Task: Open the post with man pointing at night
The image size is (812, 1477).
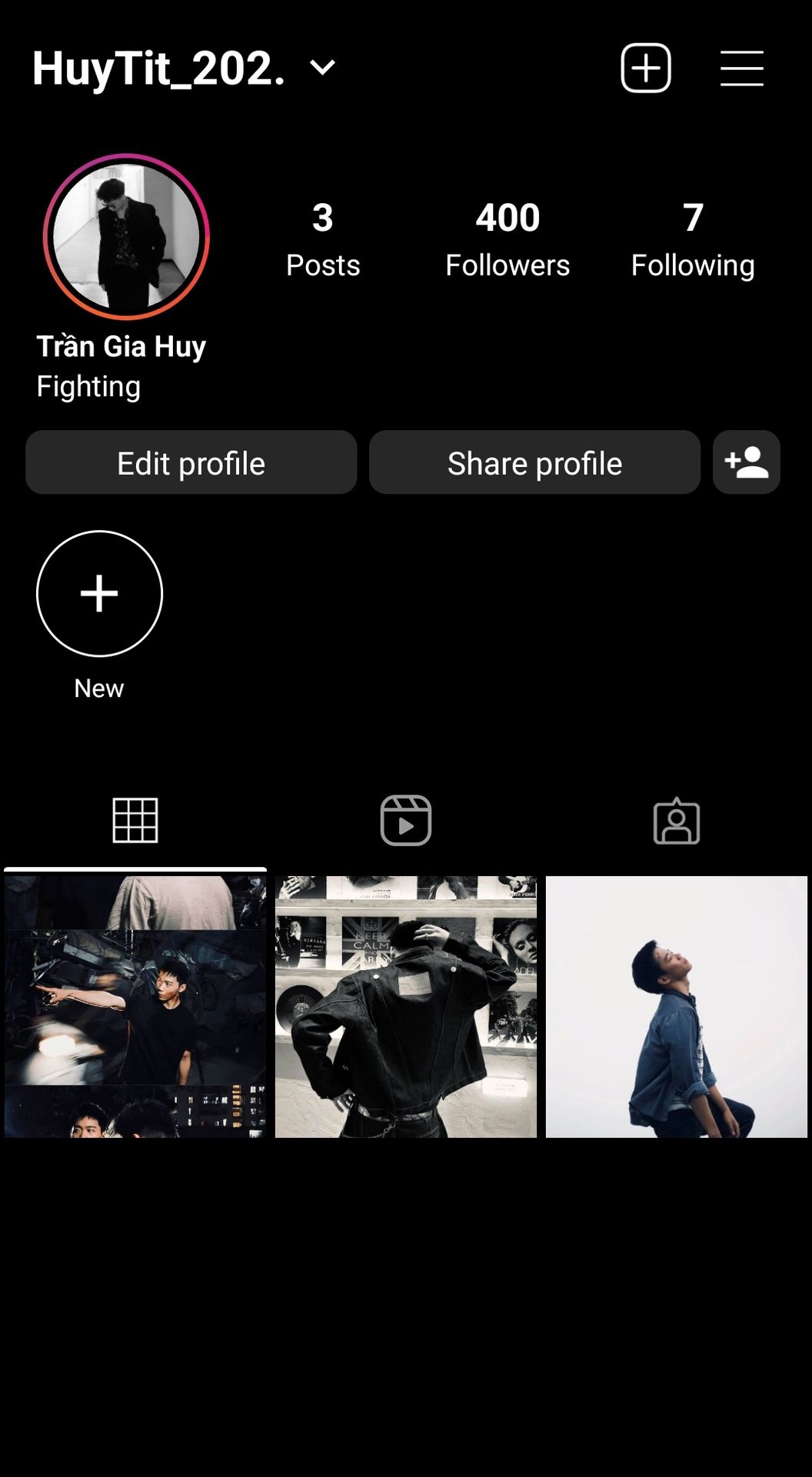Action: [x=135, y=1006]
